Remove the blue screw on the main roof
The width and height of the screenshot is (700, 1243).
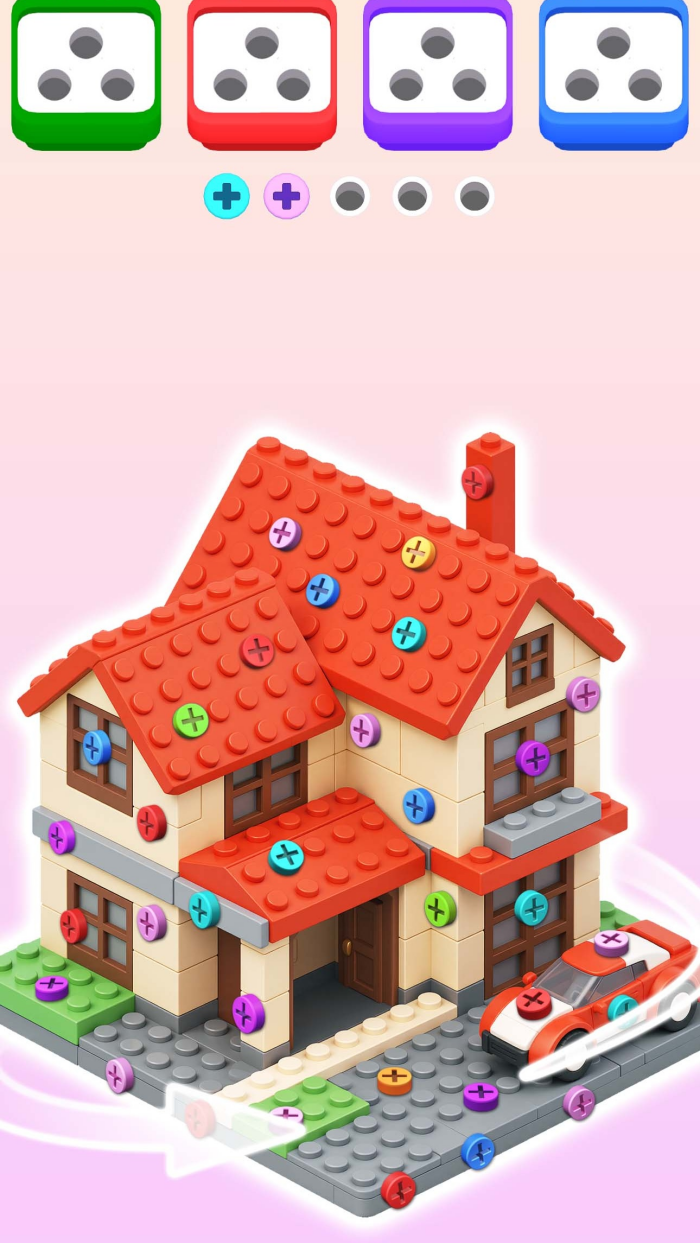tap(322, 590)
